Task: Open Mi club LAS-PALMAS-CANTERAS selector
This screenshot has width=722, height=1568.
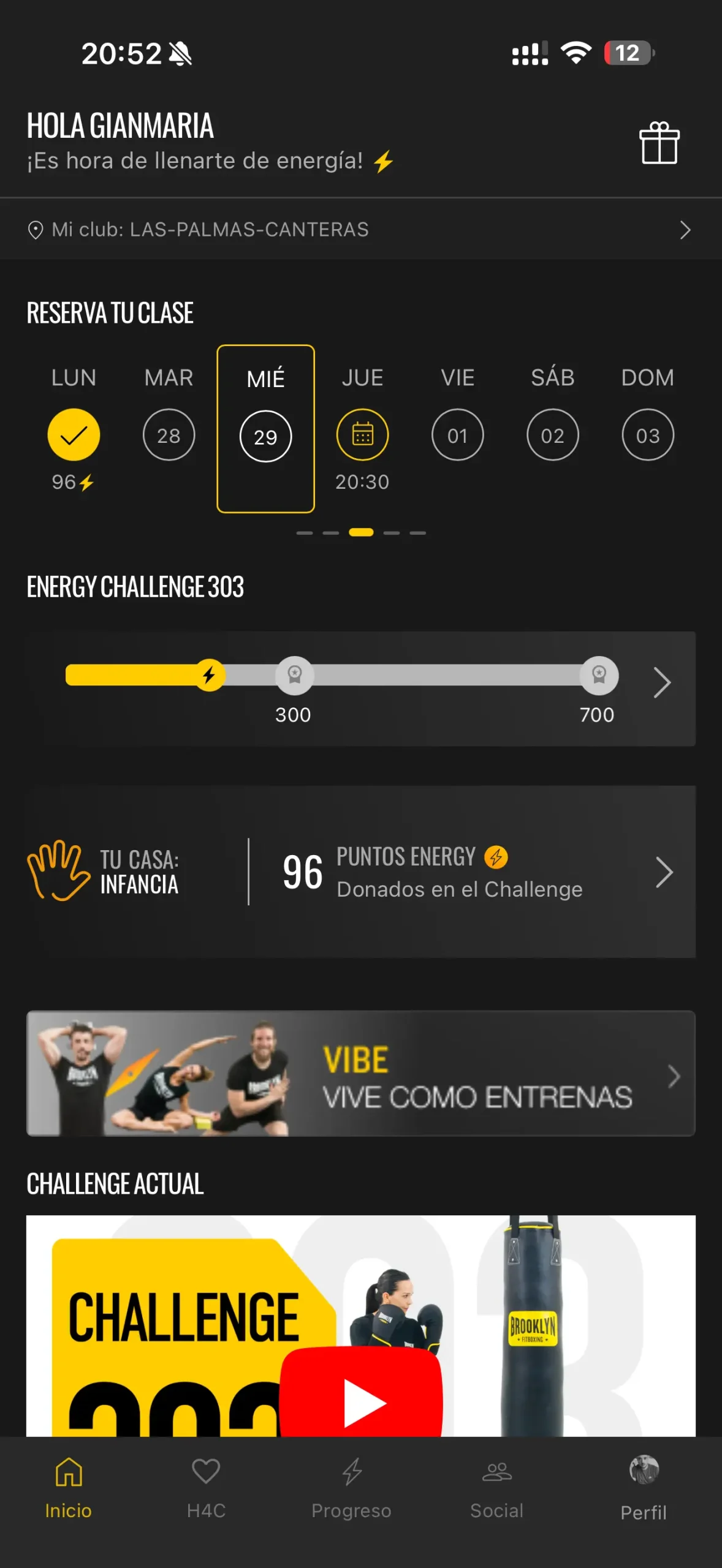Action: pos(360,230)
